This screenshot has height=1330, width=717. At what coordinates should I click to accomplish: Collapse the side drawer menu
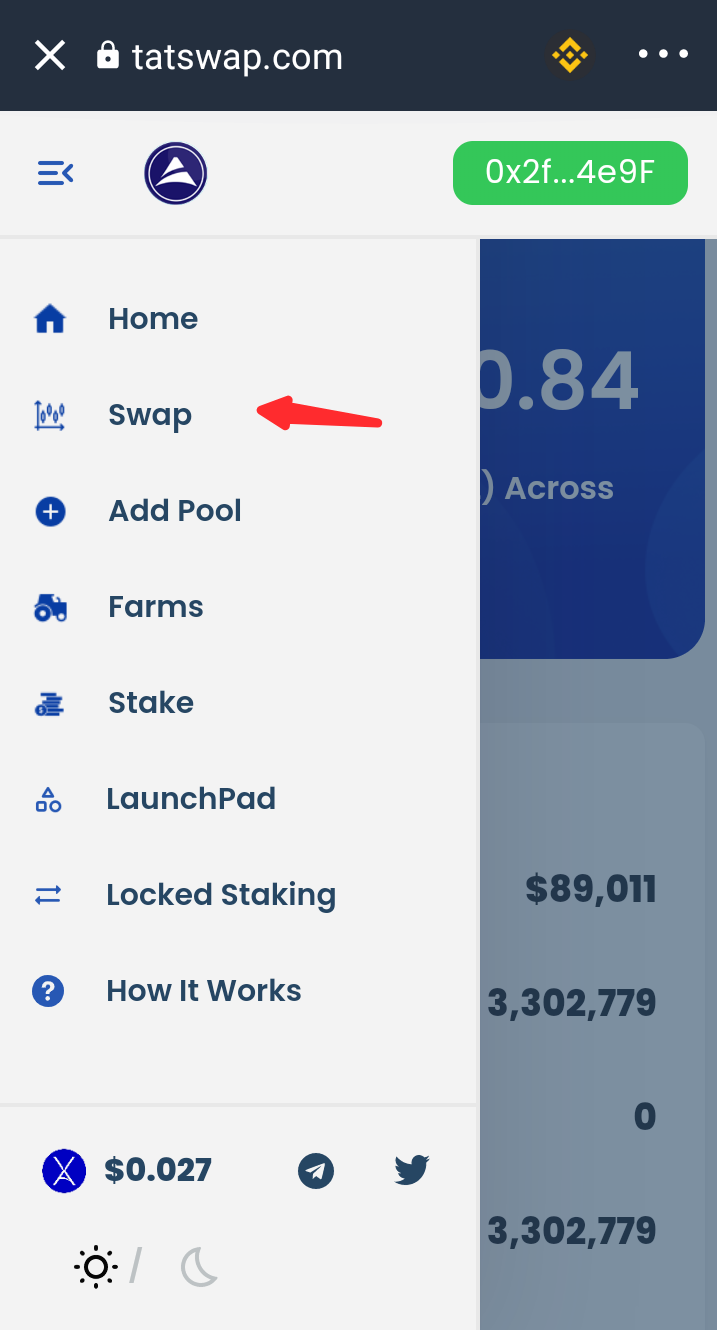[x=55, y=173]
